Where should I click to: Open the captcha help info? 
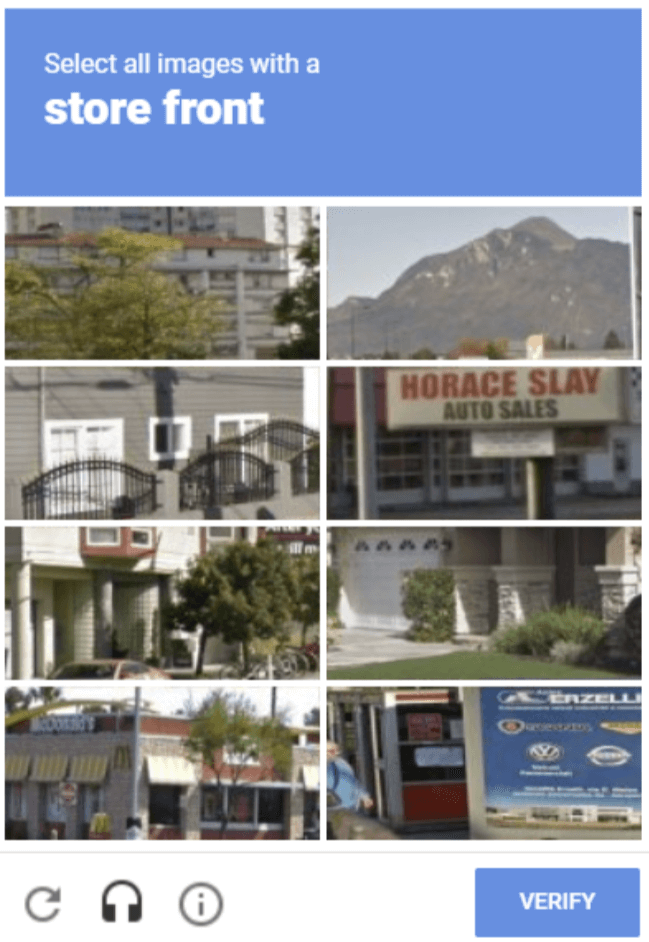click(x=200, y=905)
